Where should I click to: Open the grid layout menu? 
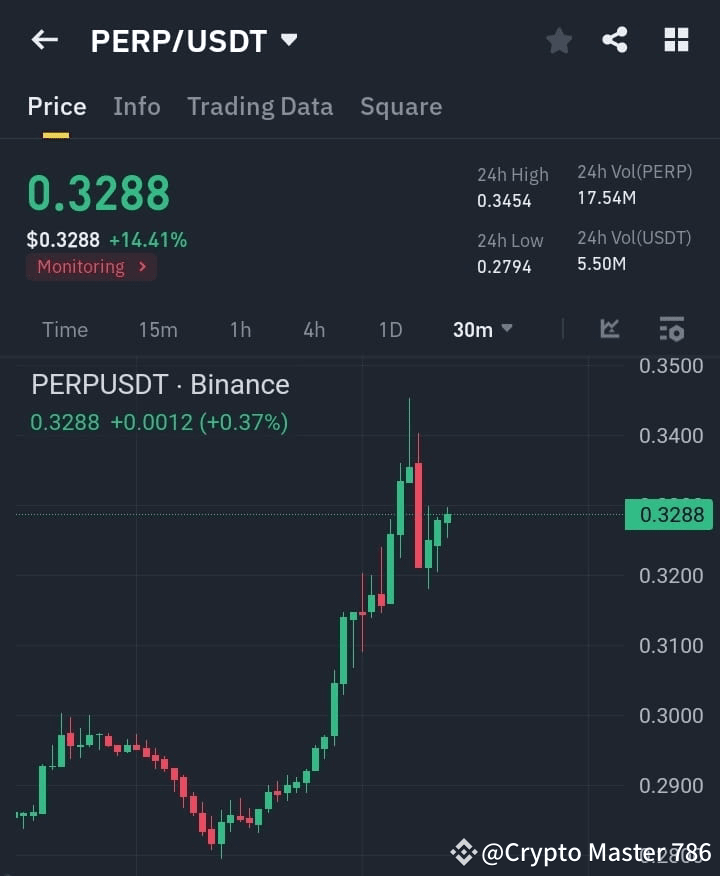676,39
